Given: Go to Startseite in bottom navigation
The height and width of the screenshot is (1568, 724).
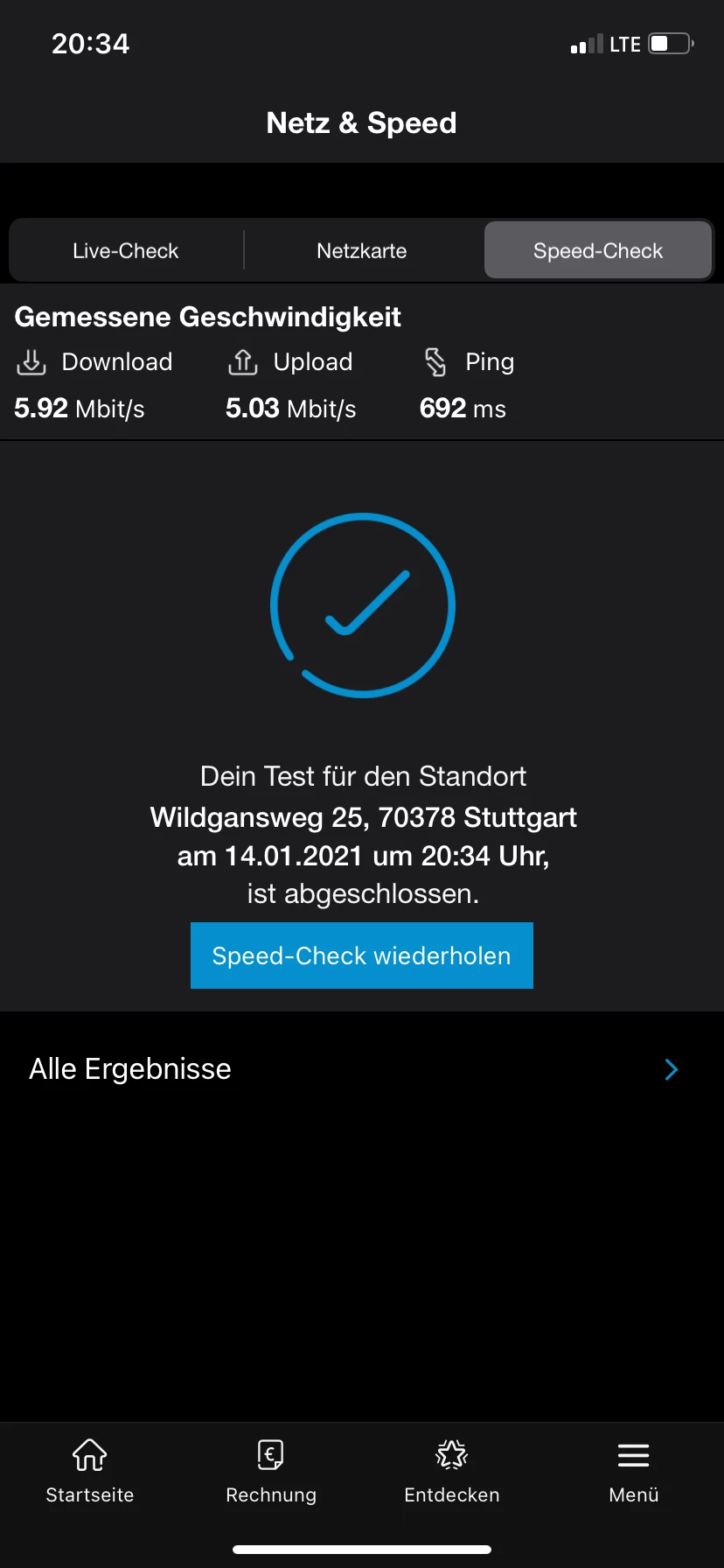Looking at the screenshot, I should 90,1472.
